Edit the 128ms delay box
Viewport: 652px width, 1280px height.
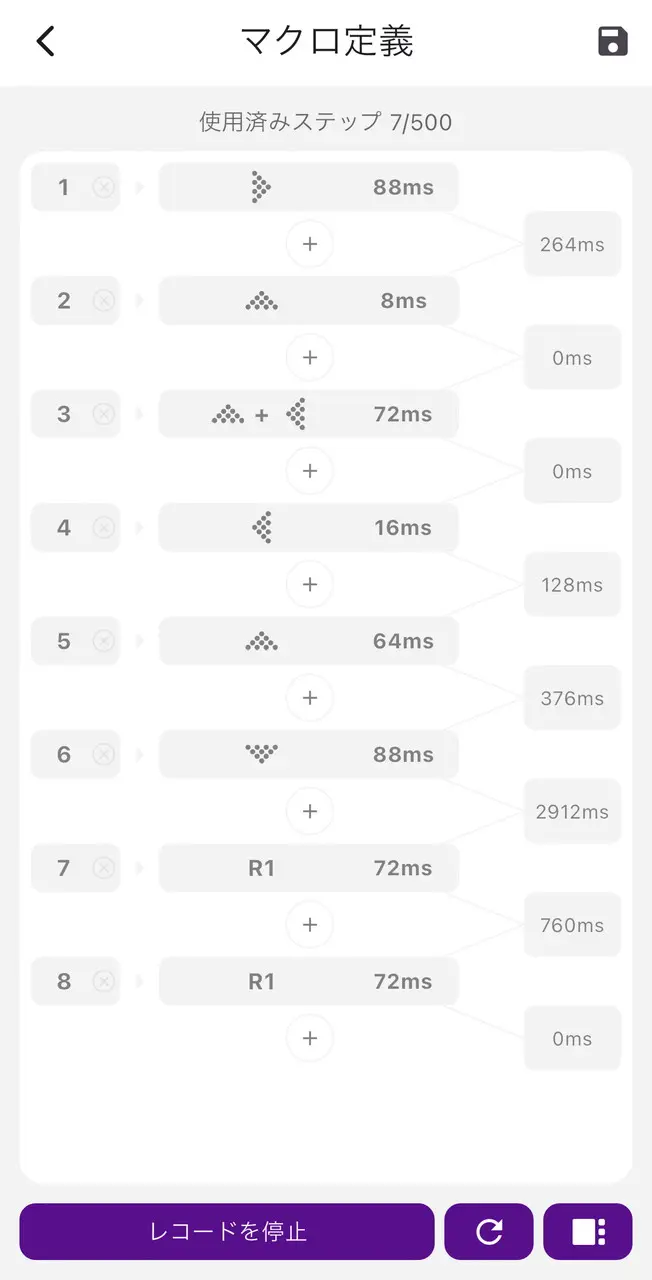[572, 585]
